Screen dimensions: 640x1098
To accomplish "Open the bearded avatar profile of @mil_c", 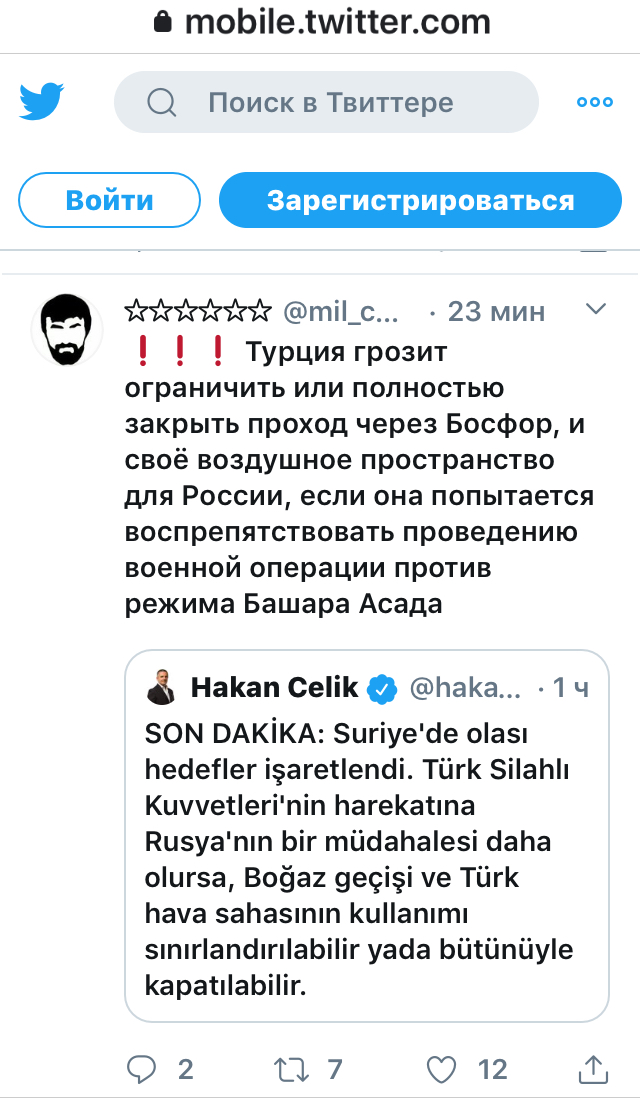I will pos(67,329).
